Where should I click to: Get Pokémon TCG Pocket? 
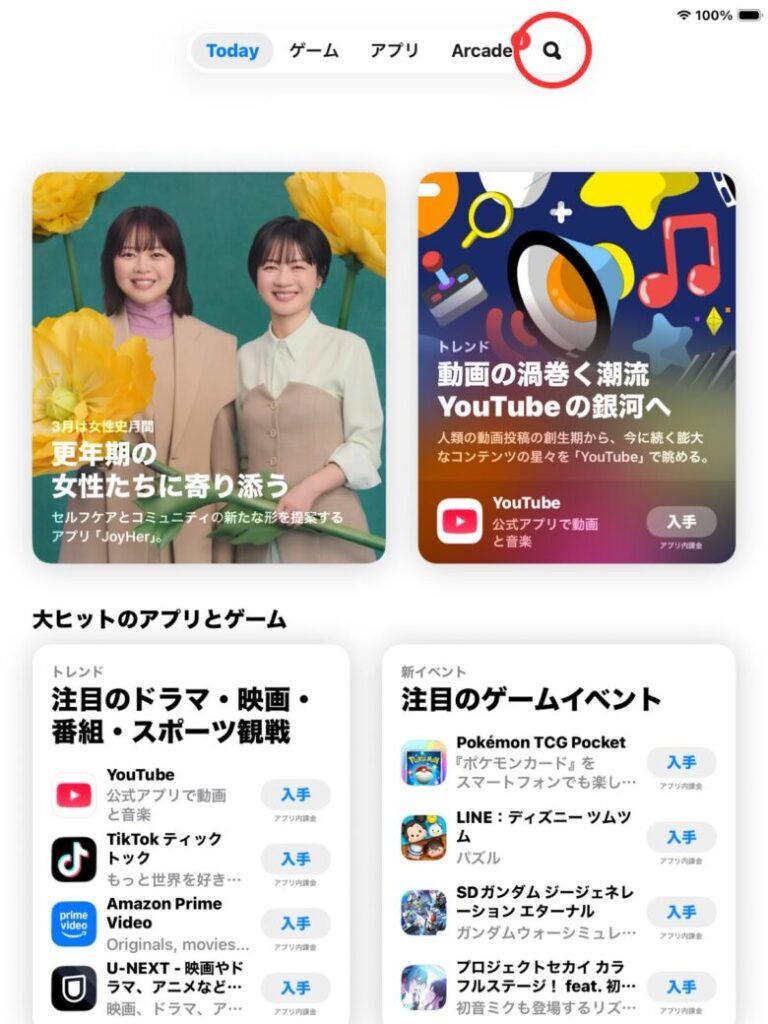681,762
